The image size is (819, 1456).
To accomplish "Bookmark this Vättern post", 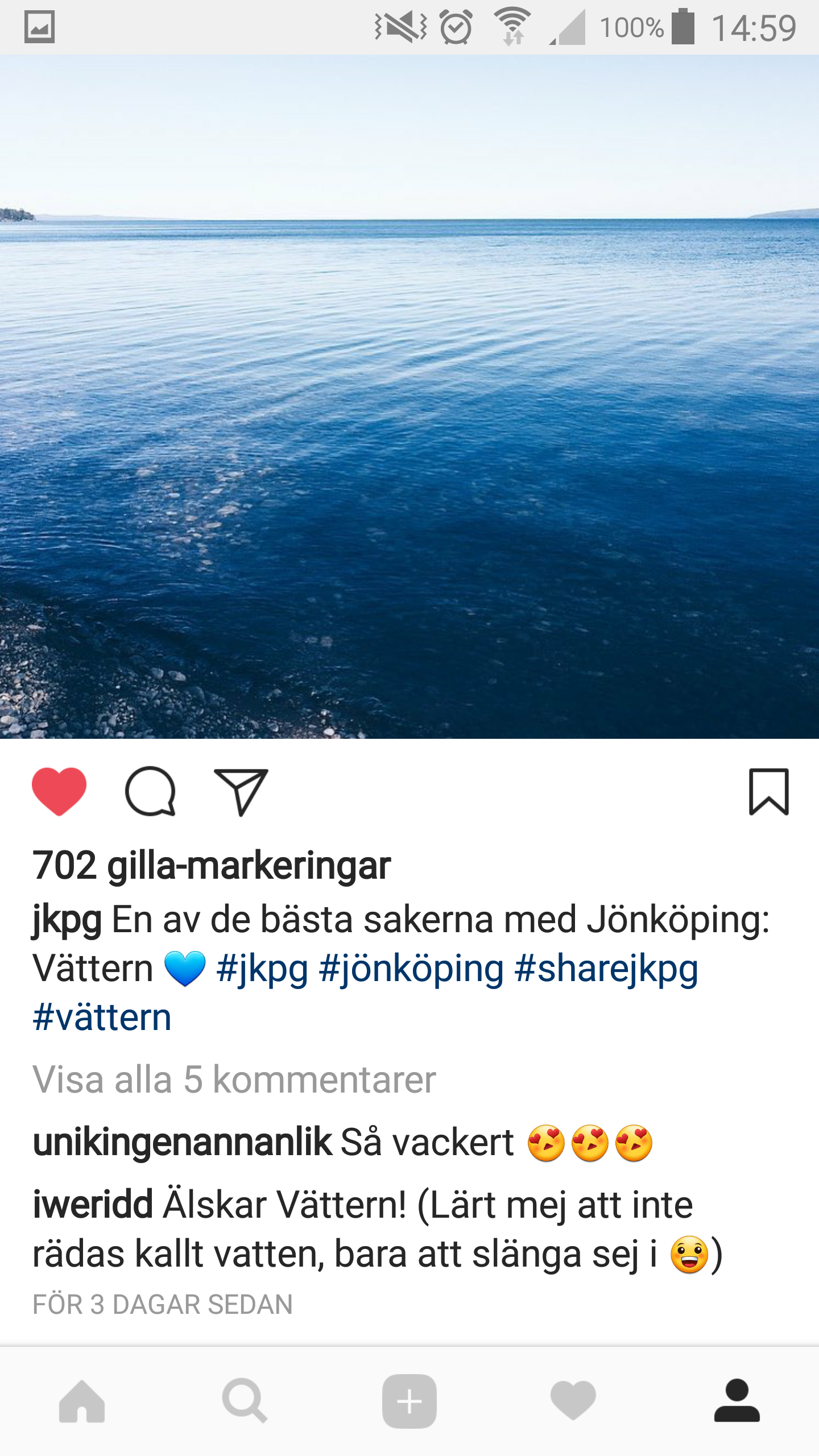I will click(x=768, y=791).
